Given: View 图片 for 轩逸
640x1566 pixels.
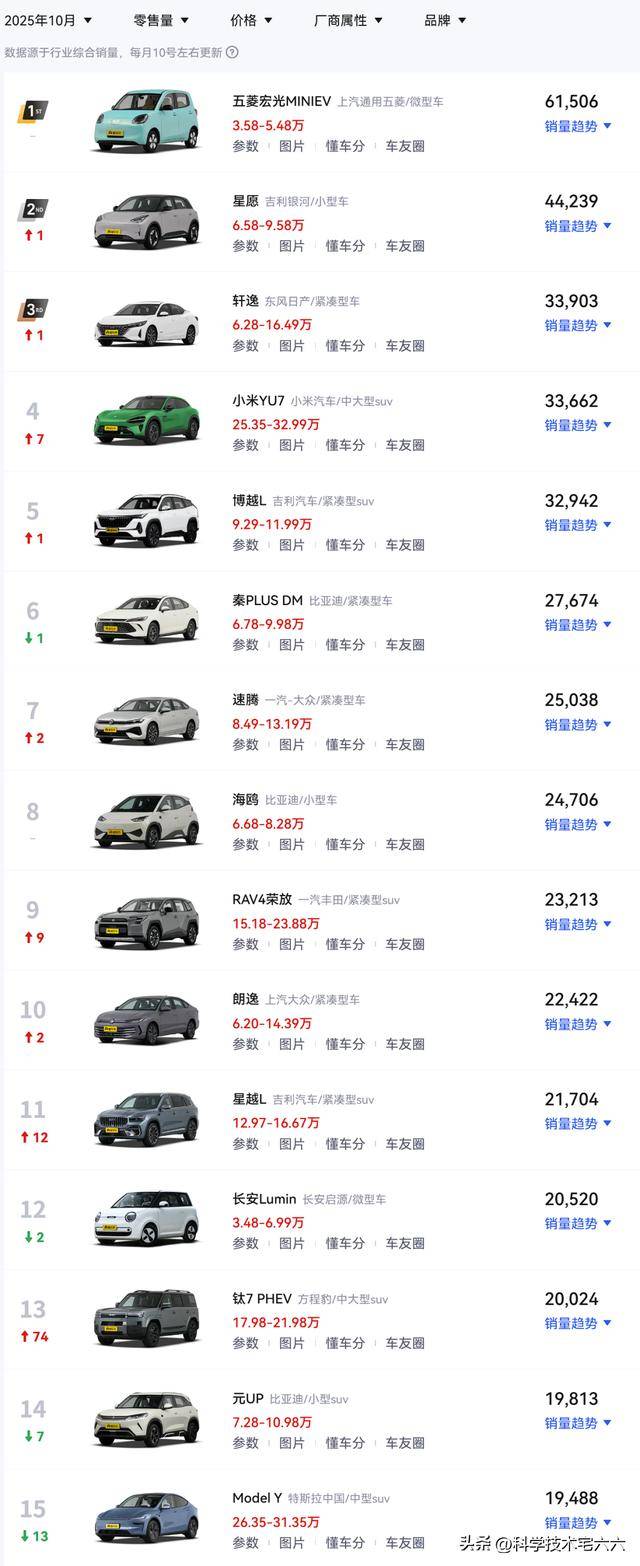Looking at the screenshot, I should (x=292, y=346).
